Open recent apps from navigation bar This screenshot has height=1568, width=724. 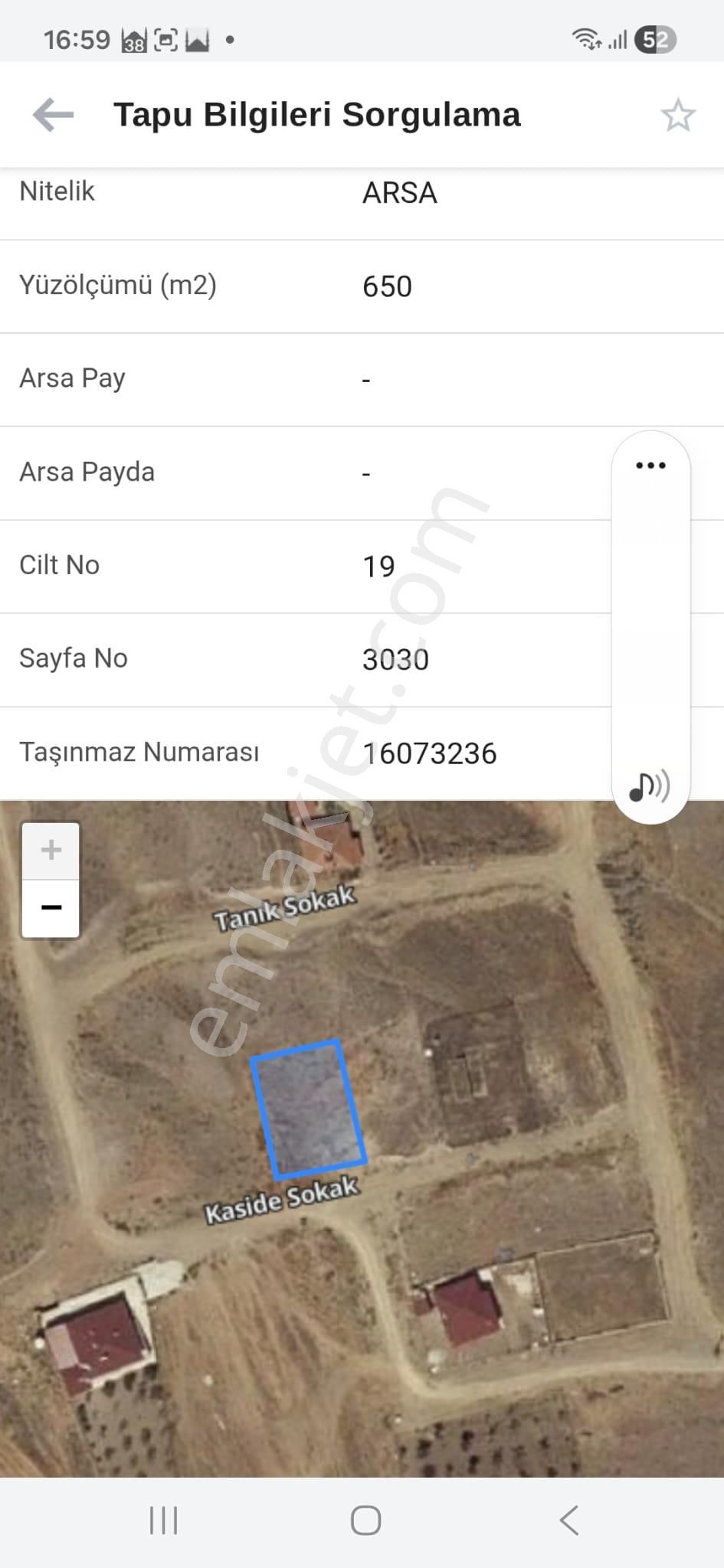(164, 1521)
